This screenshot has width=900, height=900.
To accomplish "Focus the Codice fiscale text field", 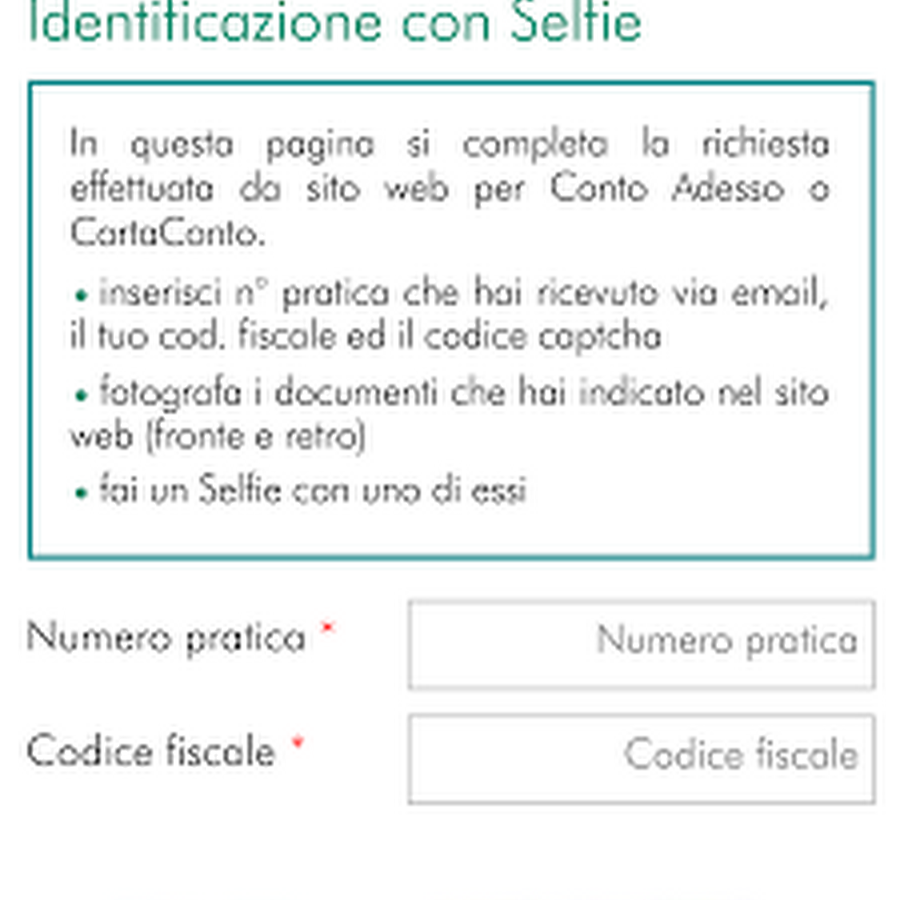I will point(642,758).
